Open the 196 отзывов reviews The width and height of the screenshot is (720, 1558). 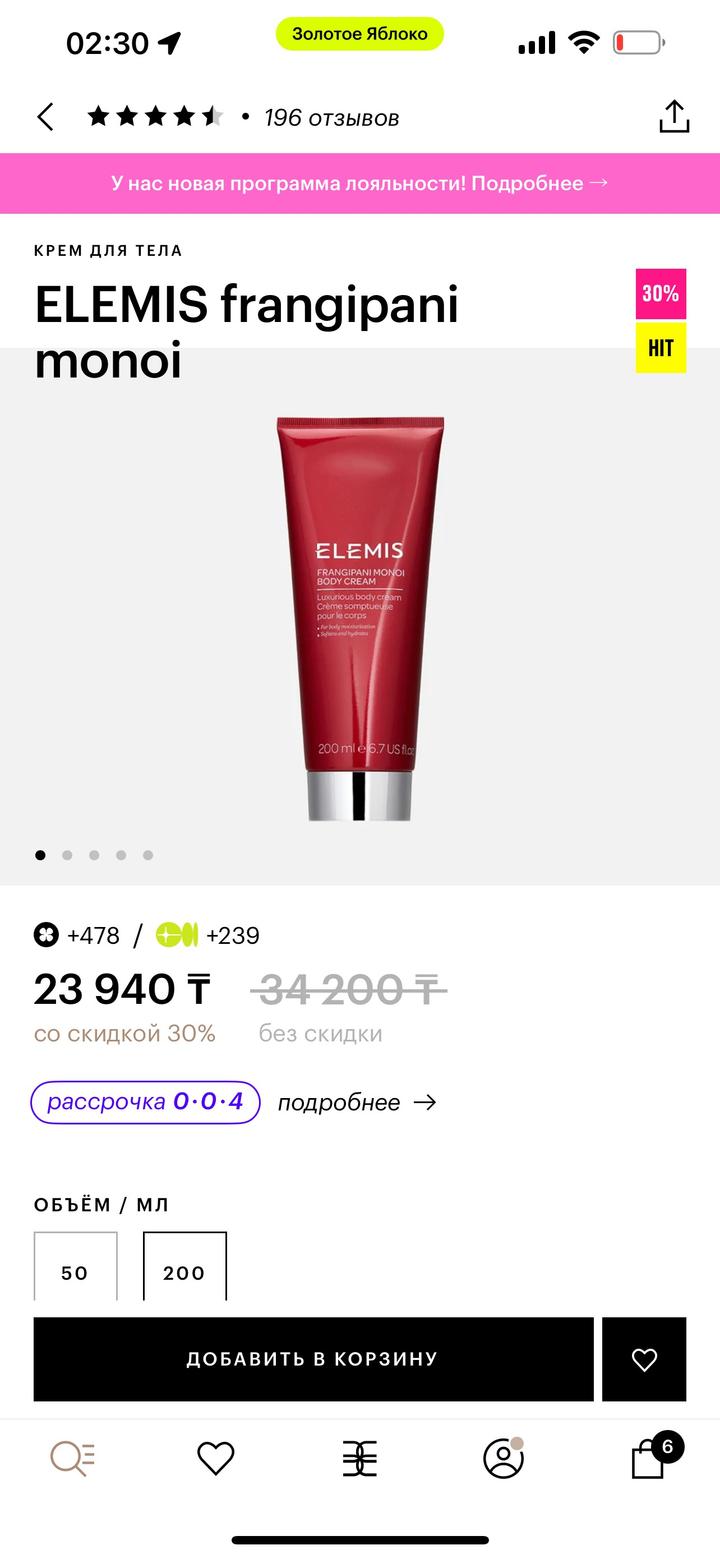pos(330,118)
